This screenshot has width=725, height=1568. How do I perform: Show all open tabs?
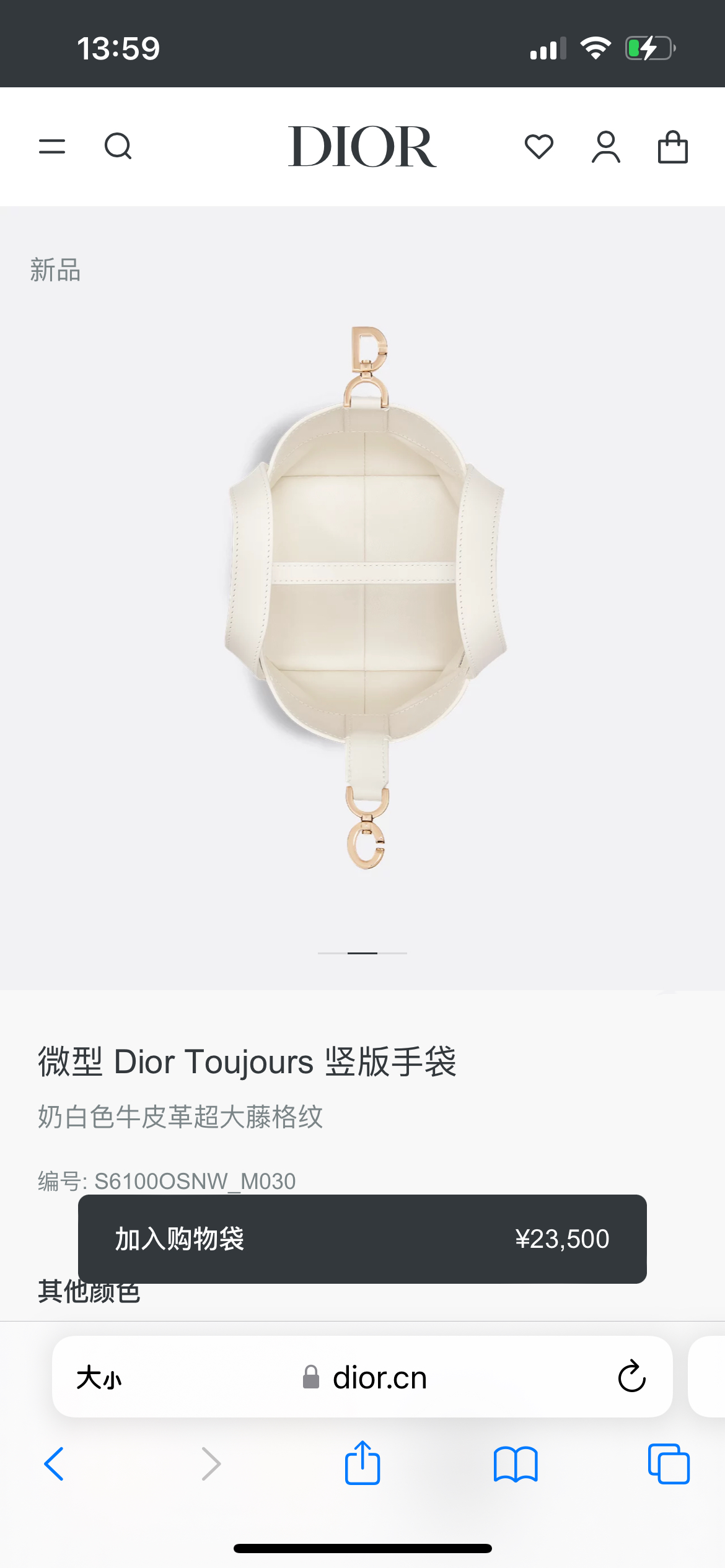tap(669, 1464)
